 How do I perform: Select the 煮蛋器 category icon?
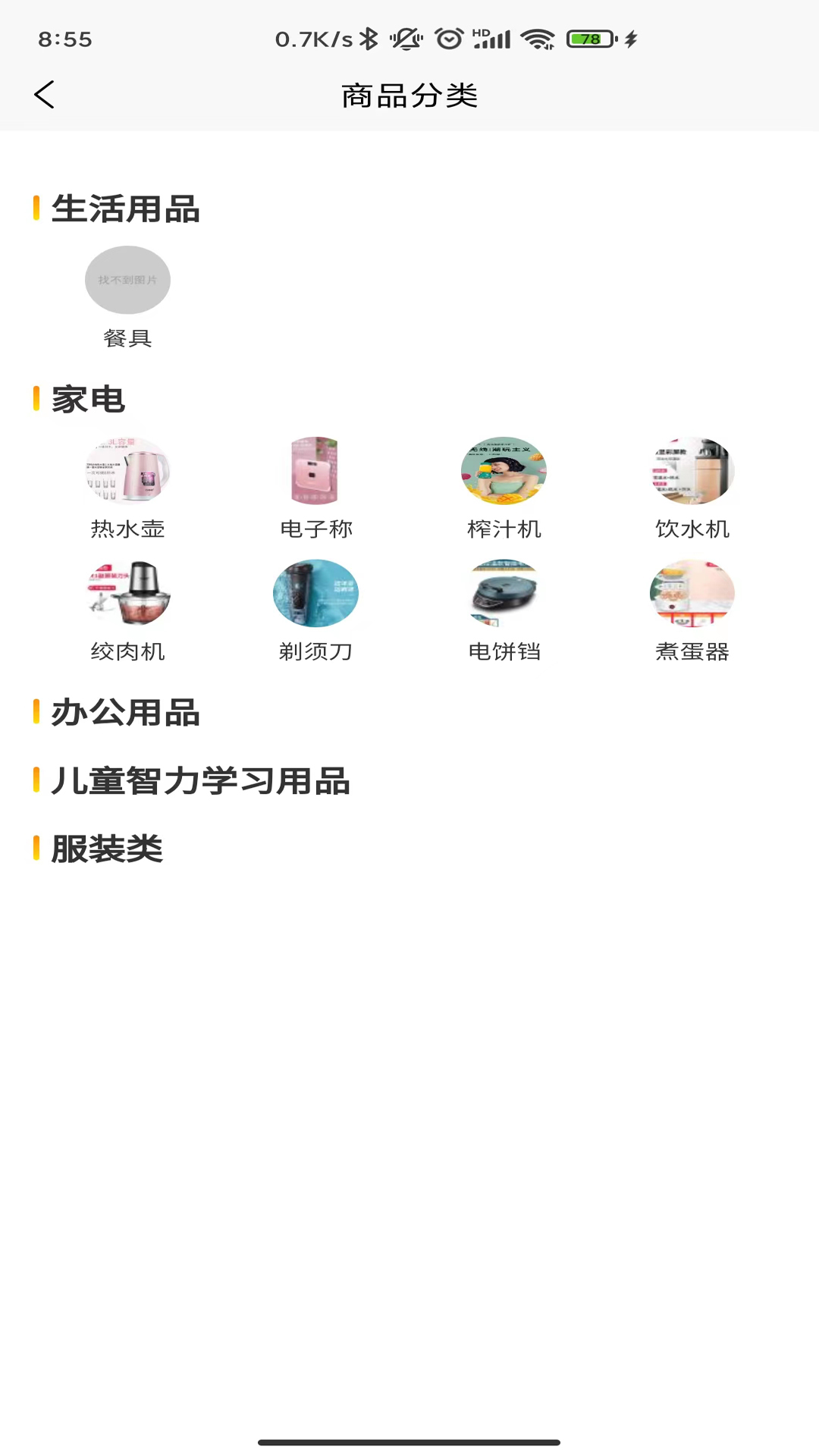[692, 593]
